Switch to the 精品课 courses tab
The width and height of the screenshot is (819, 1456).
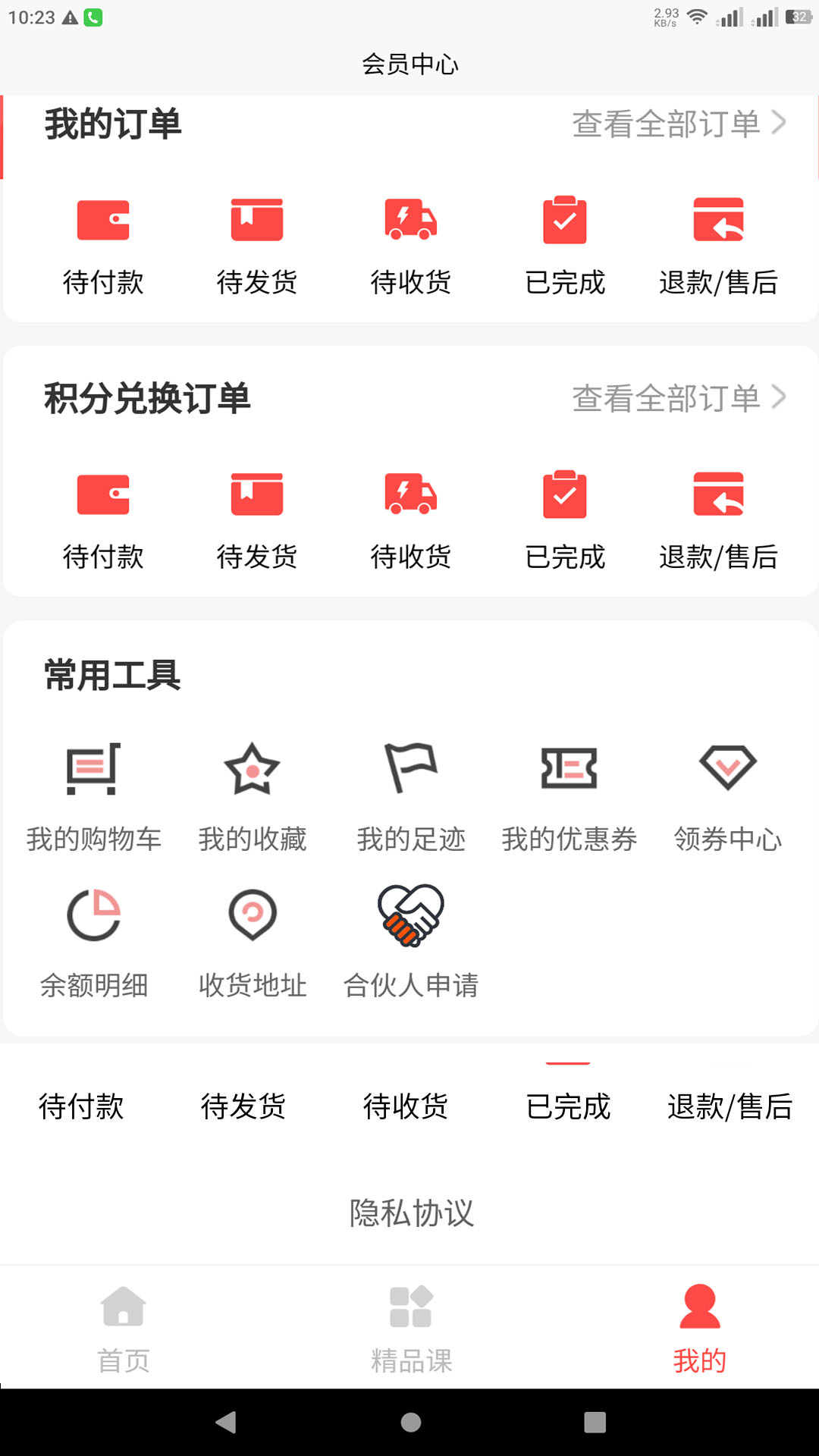pyautogui.click(x=411, y=1329)
